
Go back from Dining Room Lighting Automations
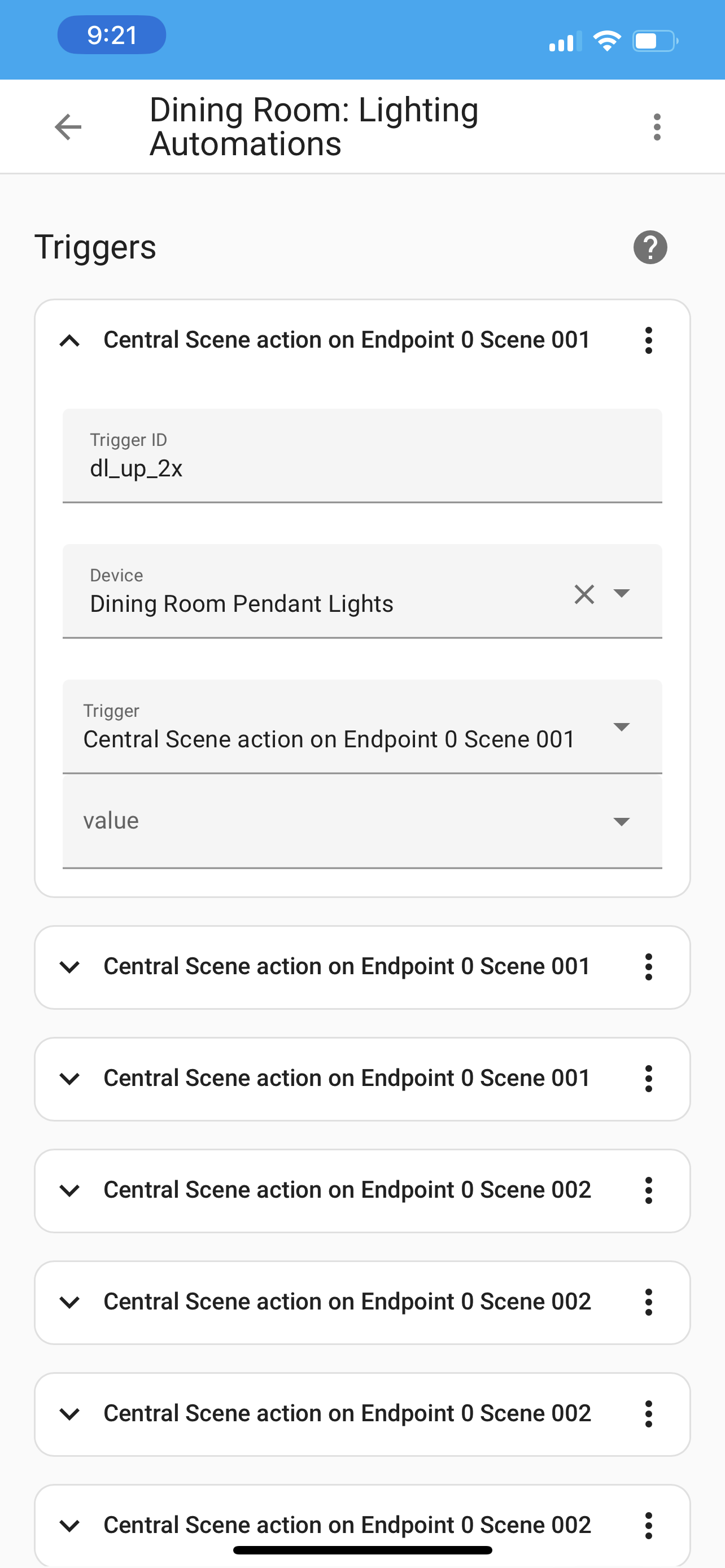[68, 126]
